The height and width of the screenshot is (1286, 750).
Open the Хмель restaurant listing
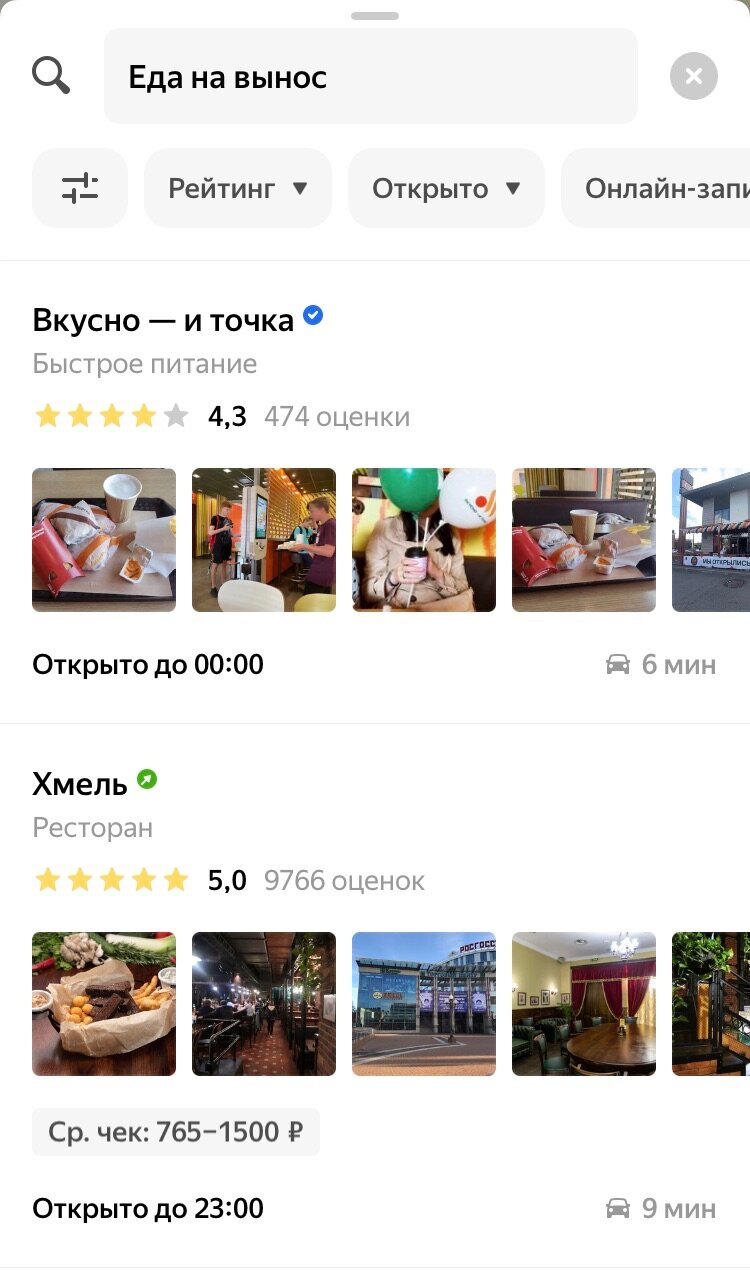80,784
